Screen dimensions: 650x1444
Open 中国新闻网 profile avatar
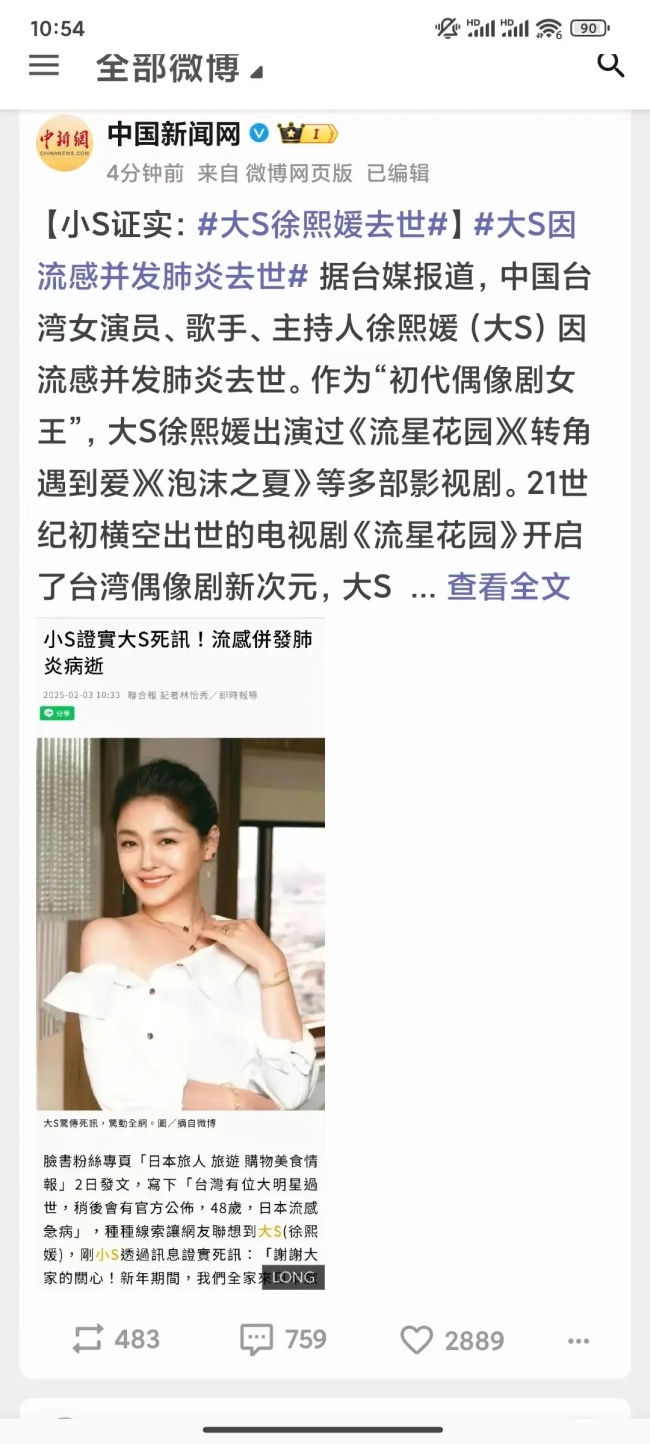click(x=64, y=143)
